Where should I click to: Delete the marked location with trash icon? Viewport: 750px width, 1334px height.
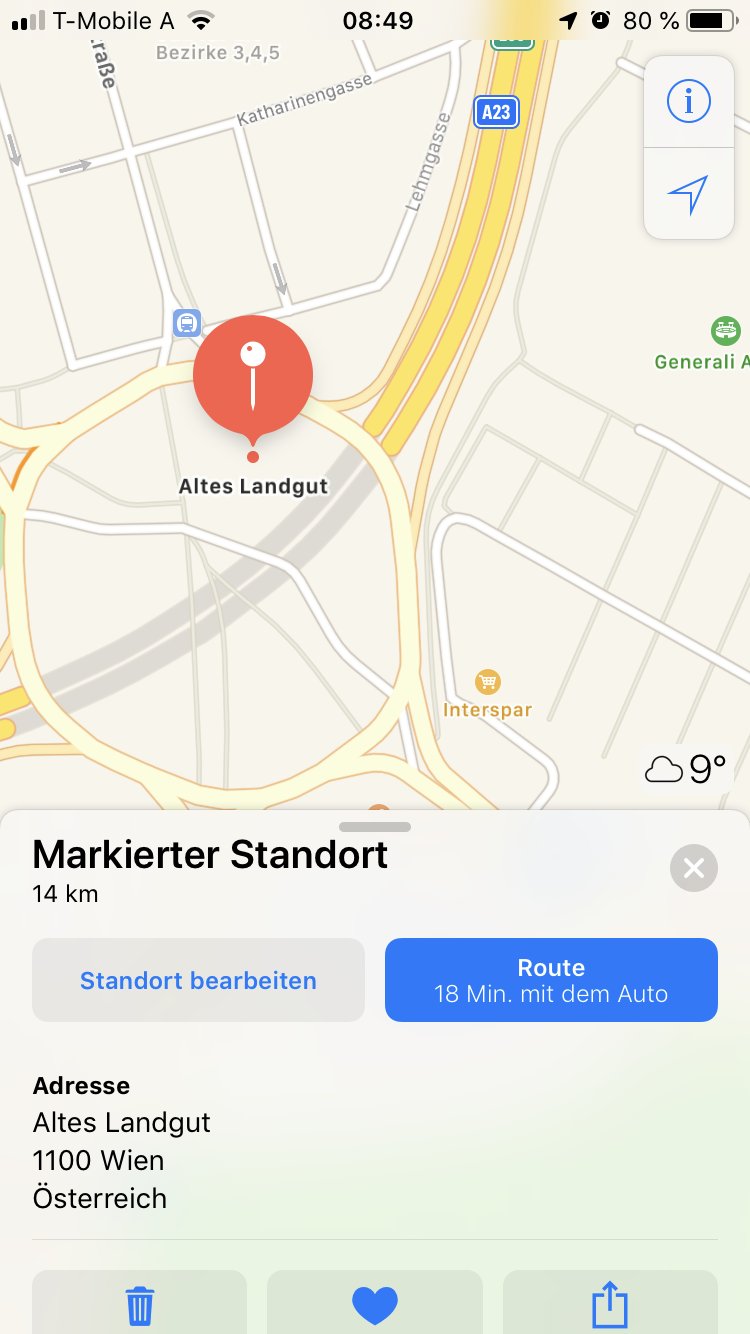pos(139,1304)
